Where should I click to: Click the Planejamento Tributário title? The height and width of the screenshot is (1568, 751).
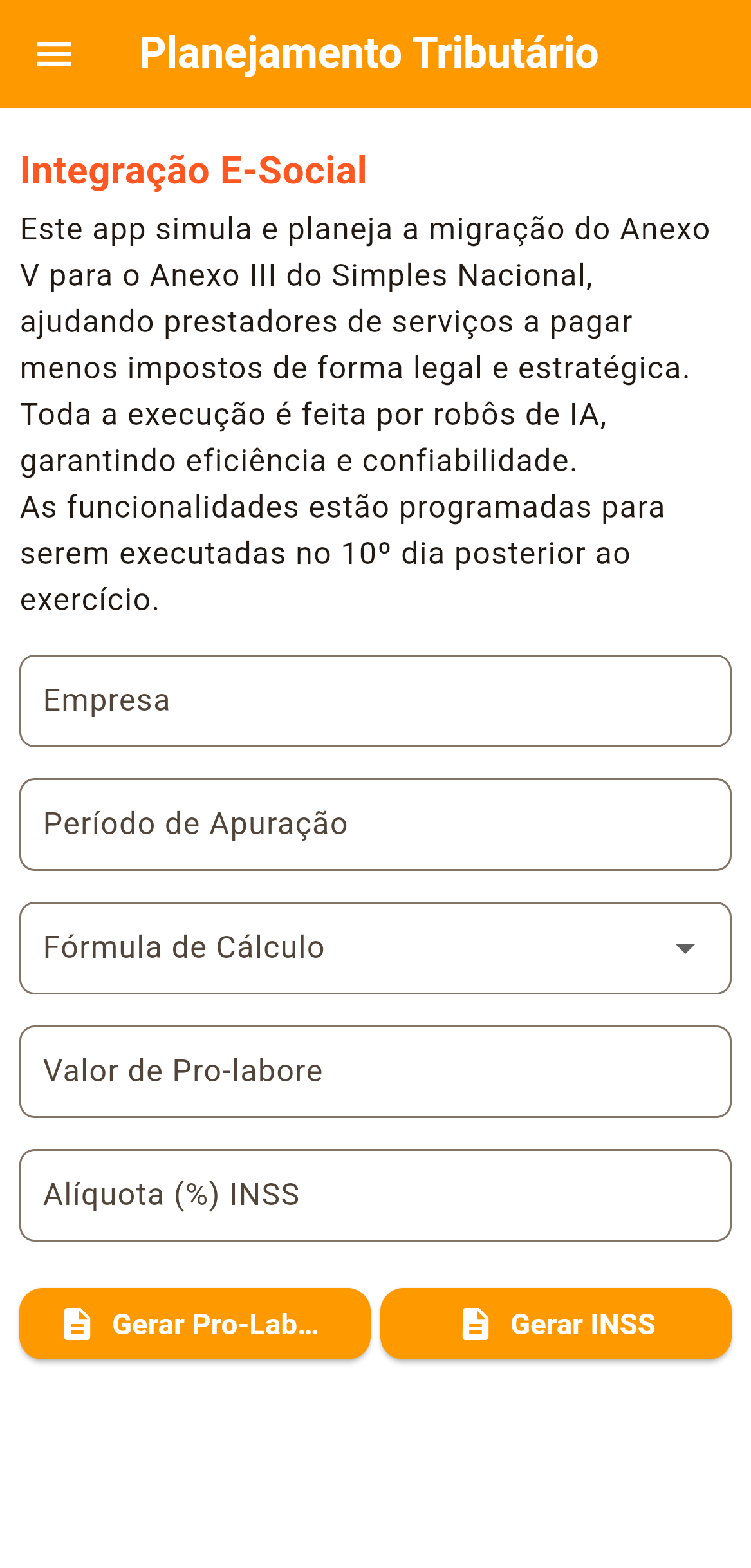pyautogui.click(x=368, y=53)
